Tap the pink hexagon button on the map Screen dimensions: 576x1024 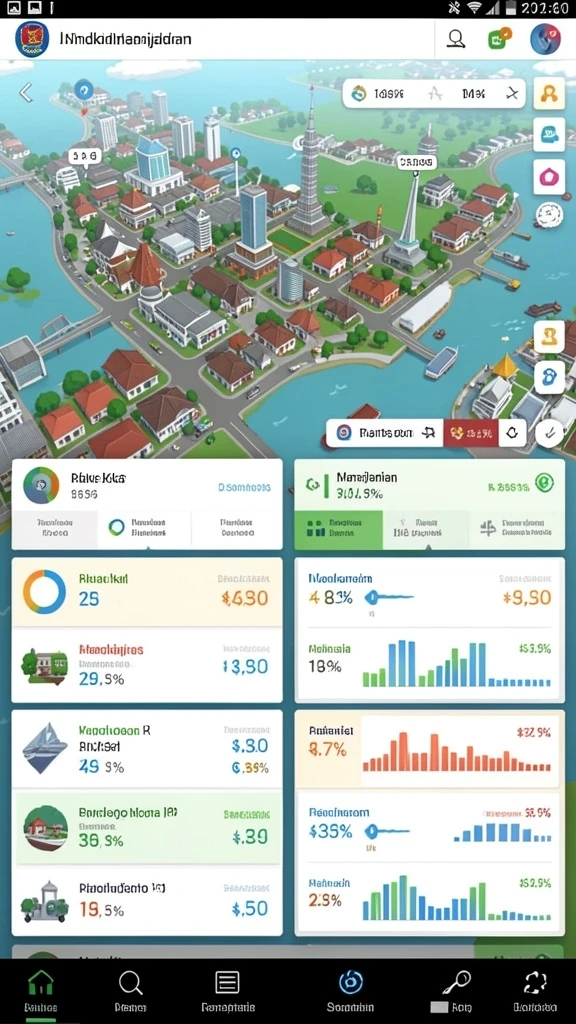click(x=549, y=177)
